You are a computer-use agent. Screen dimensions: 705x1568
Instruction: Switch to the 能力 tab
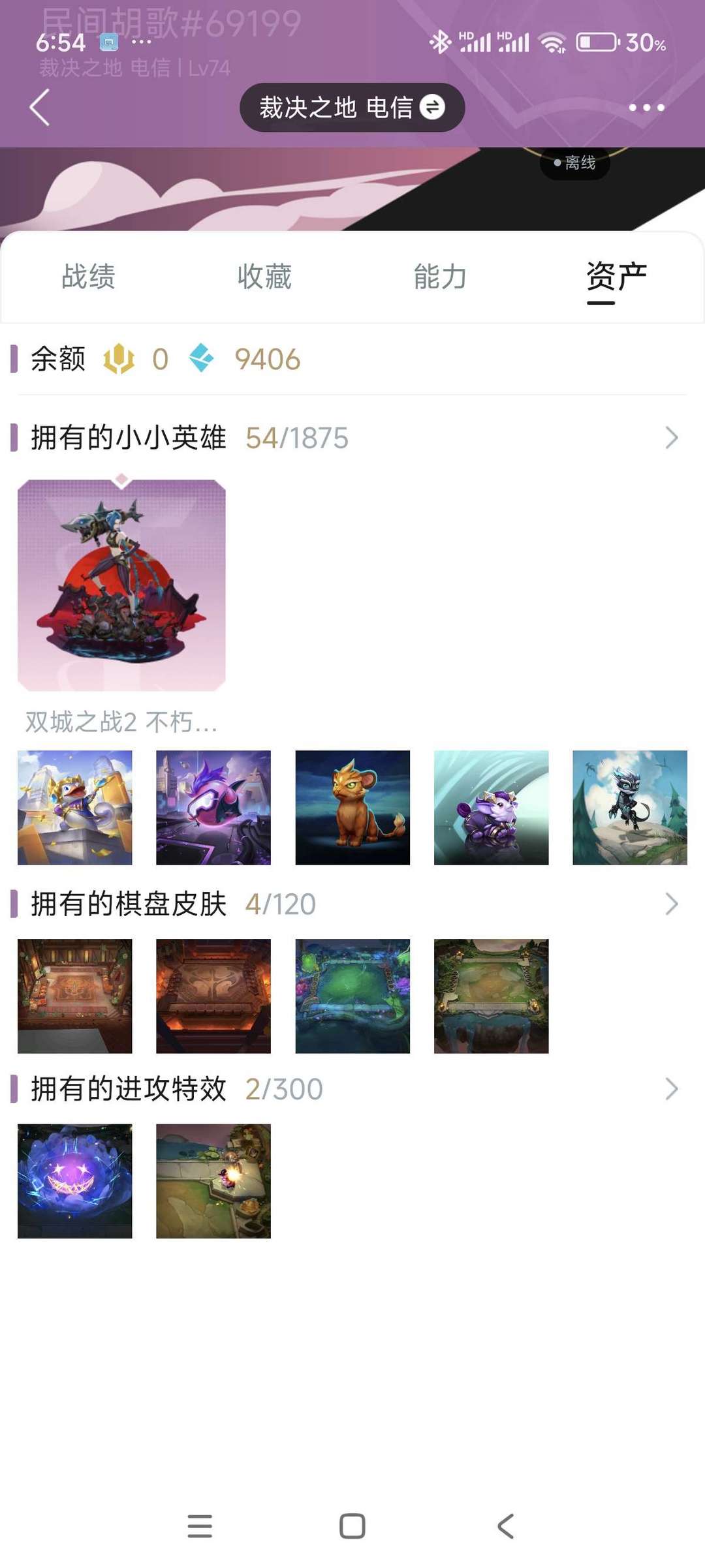[440, 277]
